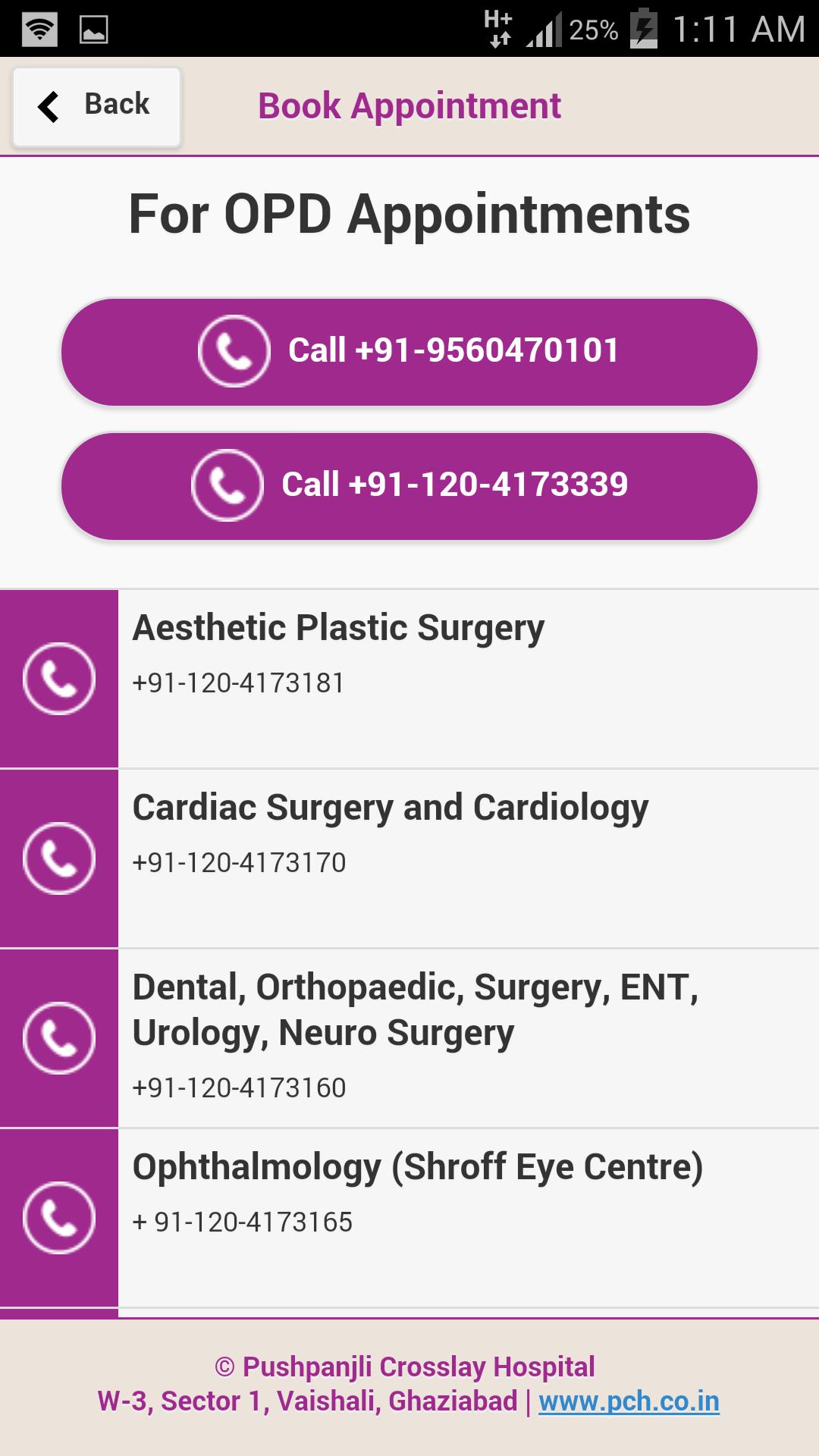Call +91-9560470101 for OPD appointments

pos(409,351)
